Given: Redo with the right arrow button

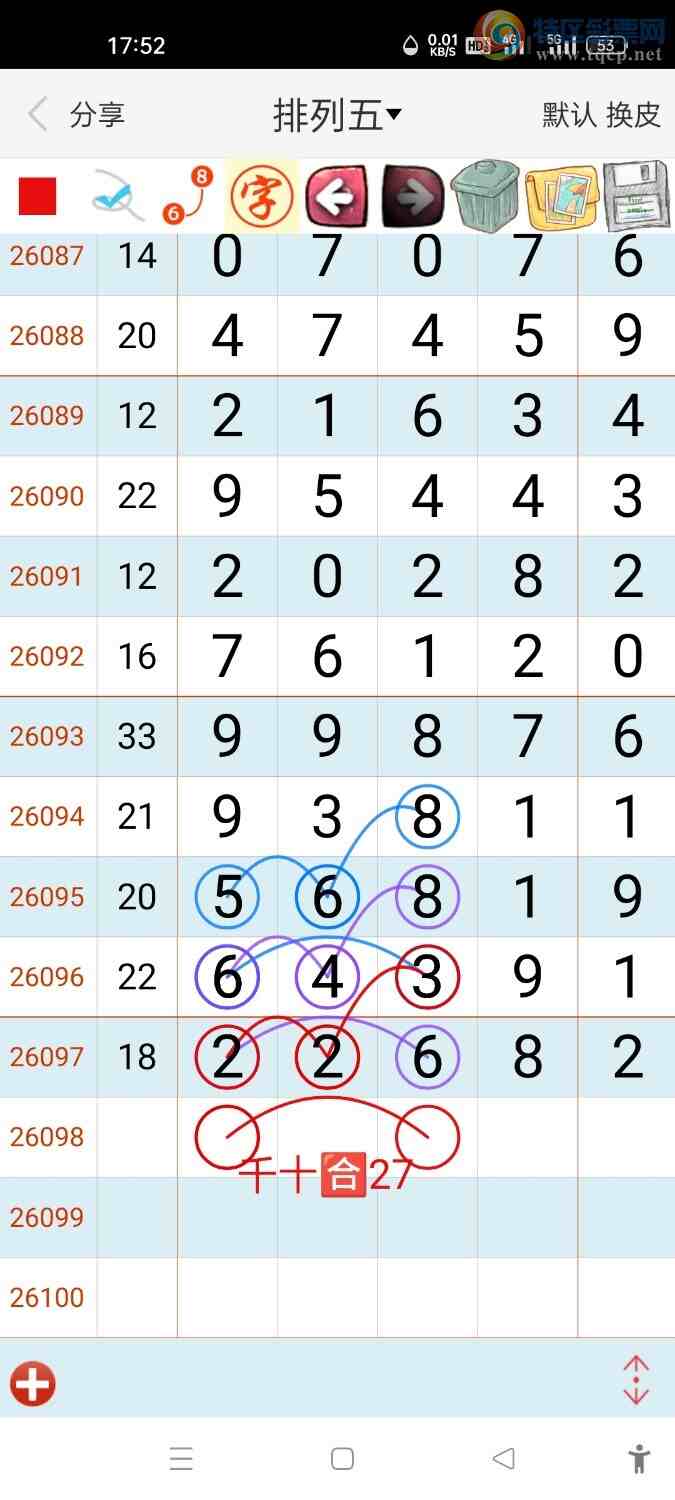Looking at the screenshot, I should 412,196.
